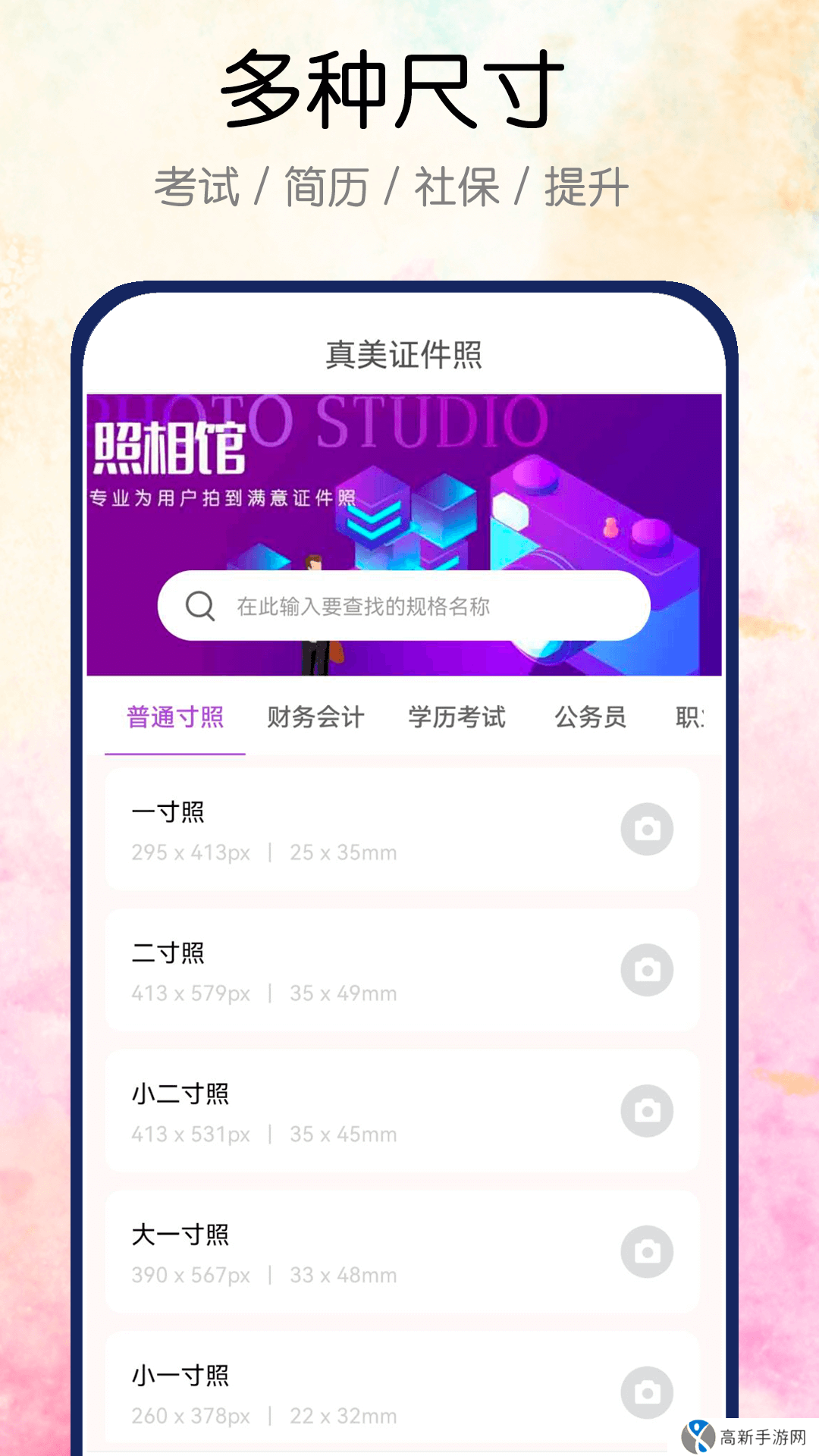Click the camera icon beside 一寸照
The image size is (819, 1456).
coord(648,829)
